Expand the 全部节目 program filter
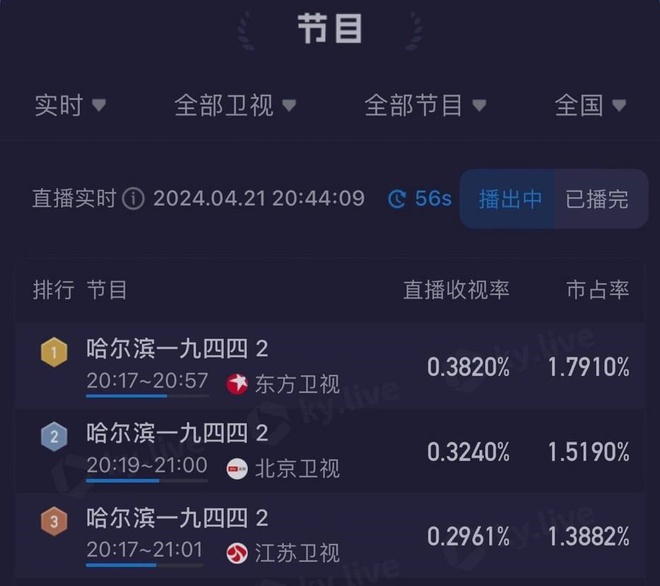This screenshot has height=586, width=660. tap(425, 105)
